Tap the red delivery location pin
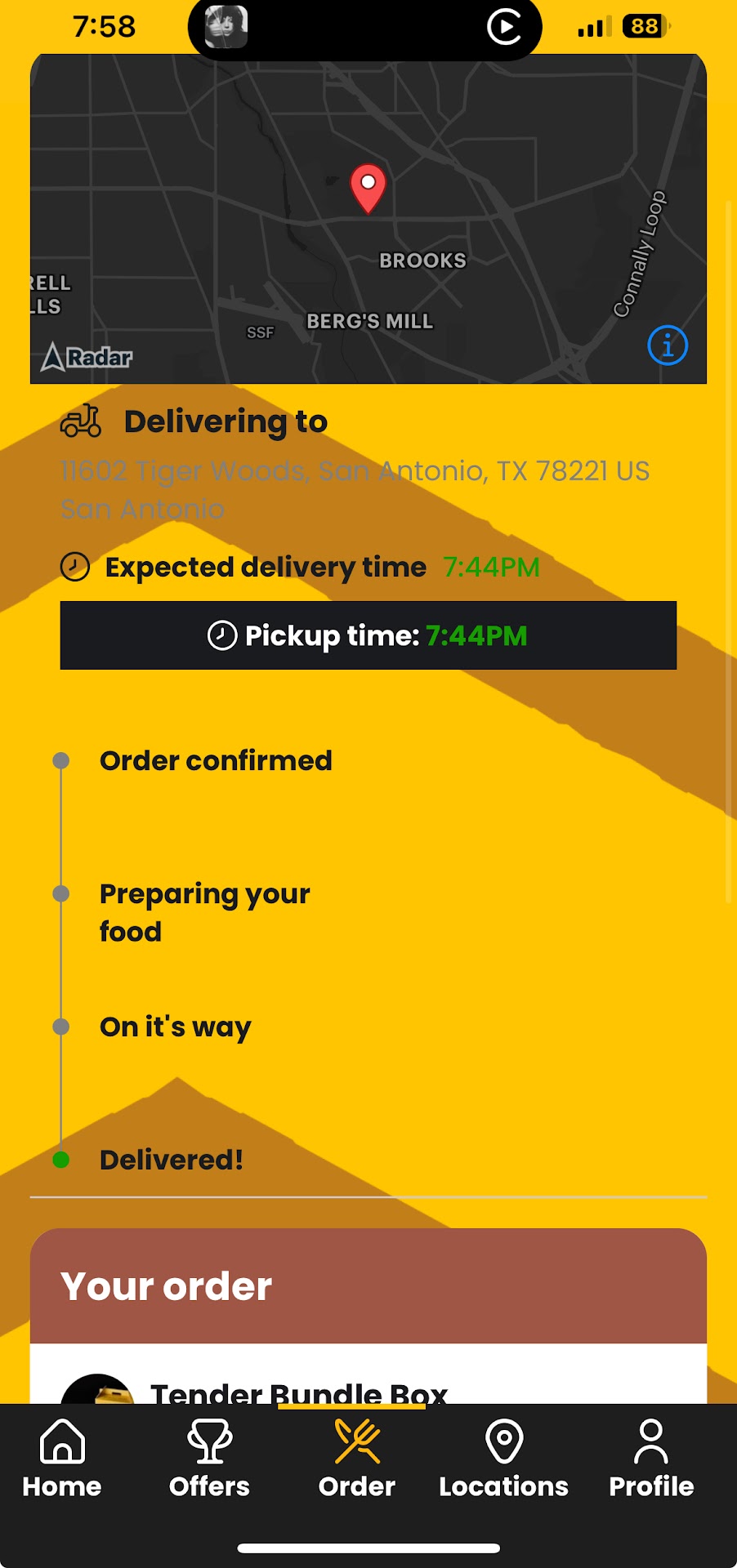Screen dimensions: 737x1568 (368, 187)
